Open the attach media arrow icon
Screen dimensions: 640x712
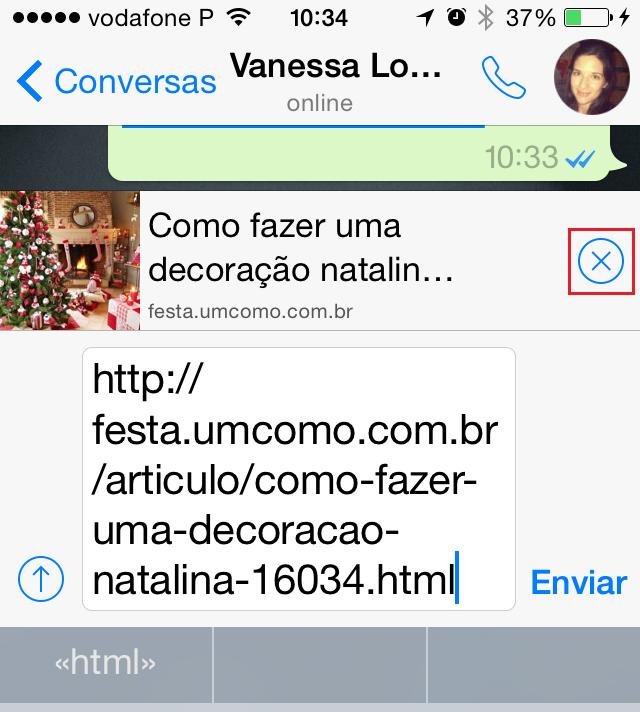(41, 580)
